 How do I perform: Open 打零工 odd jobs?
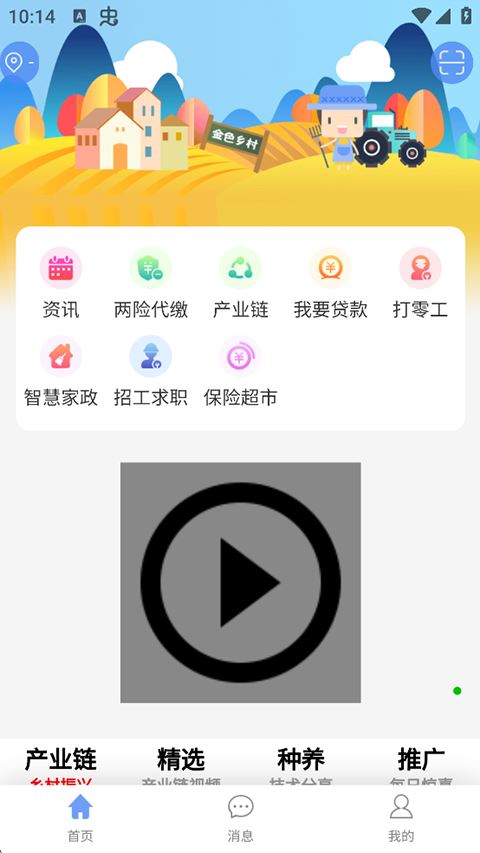420,283
